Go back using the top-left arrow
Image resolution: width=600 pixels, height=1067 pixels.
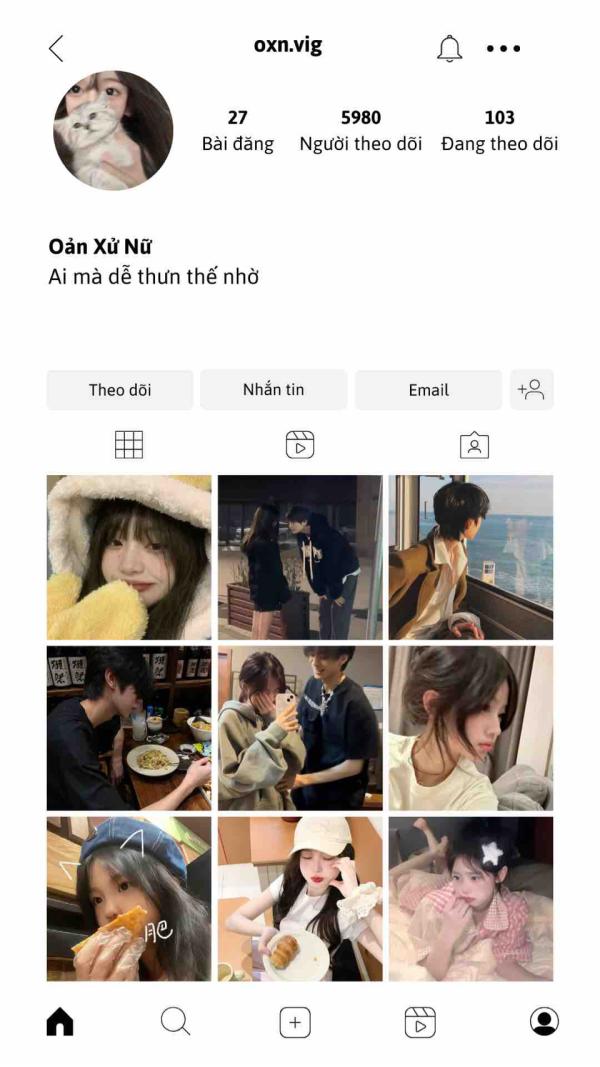(x=56, y=48)
